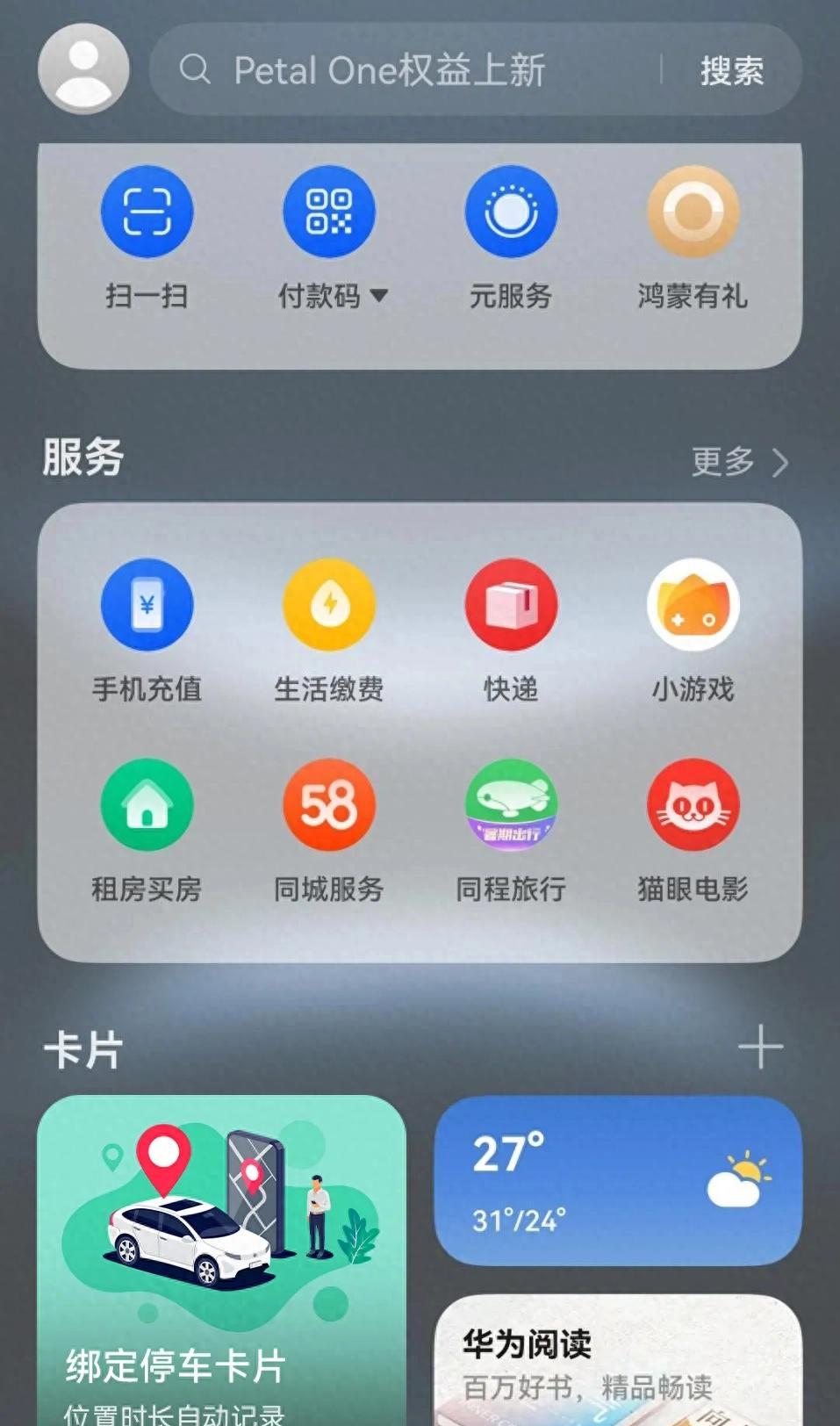The height and width of the screenshot is (1426, 840).
Task: Open 租房买房 service
Action: (x=147, y=805)
